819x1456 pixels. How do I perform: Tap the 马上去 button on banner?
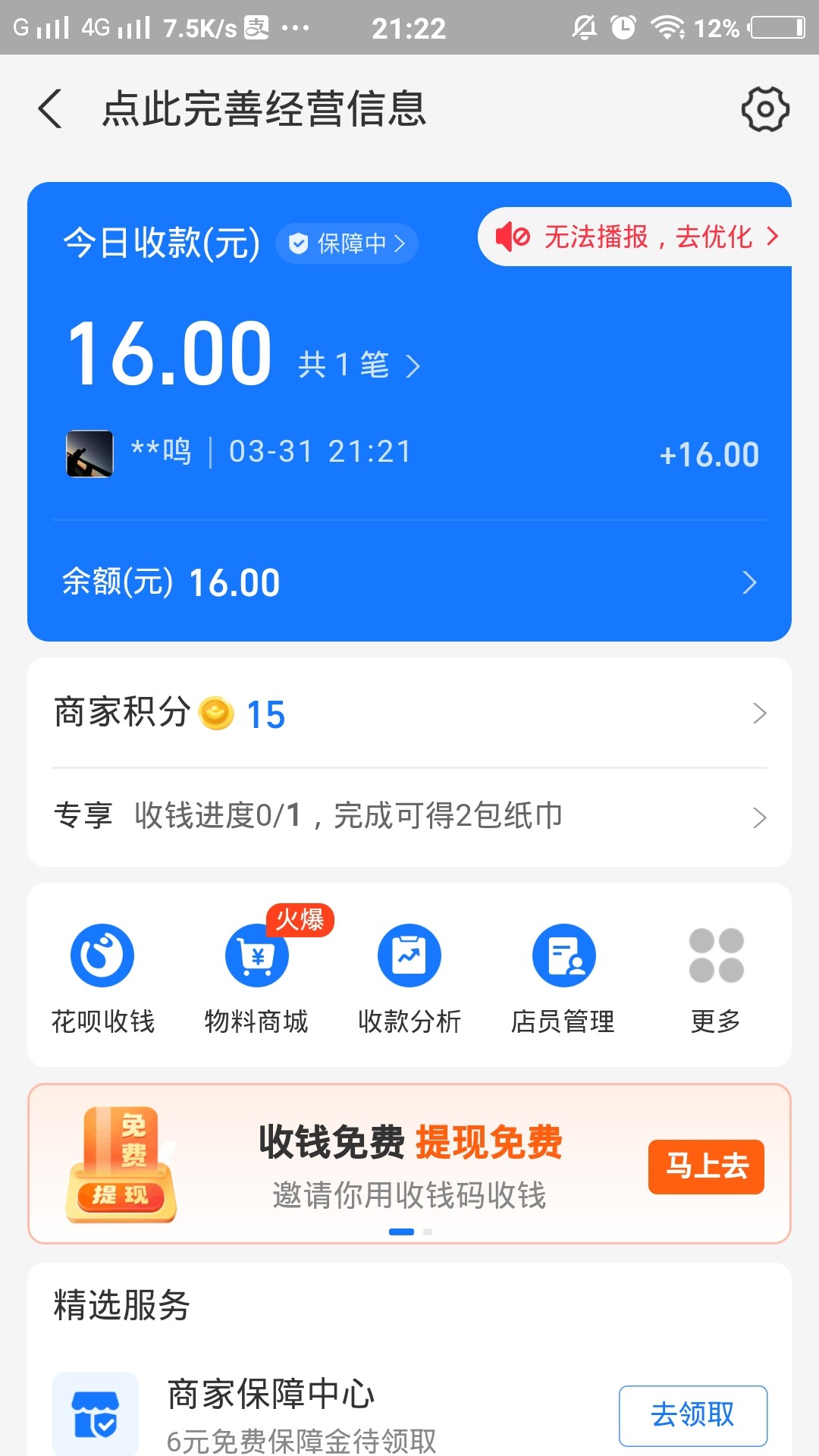[705, 1166]
